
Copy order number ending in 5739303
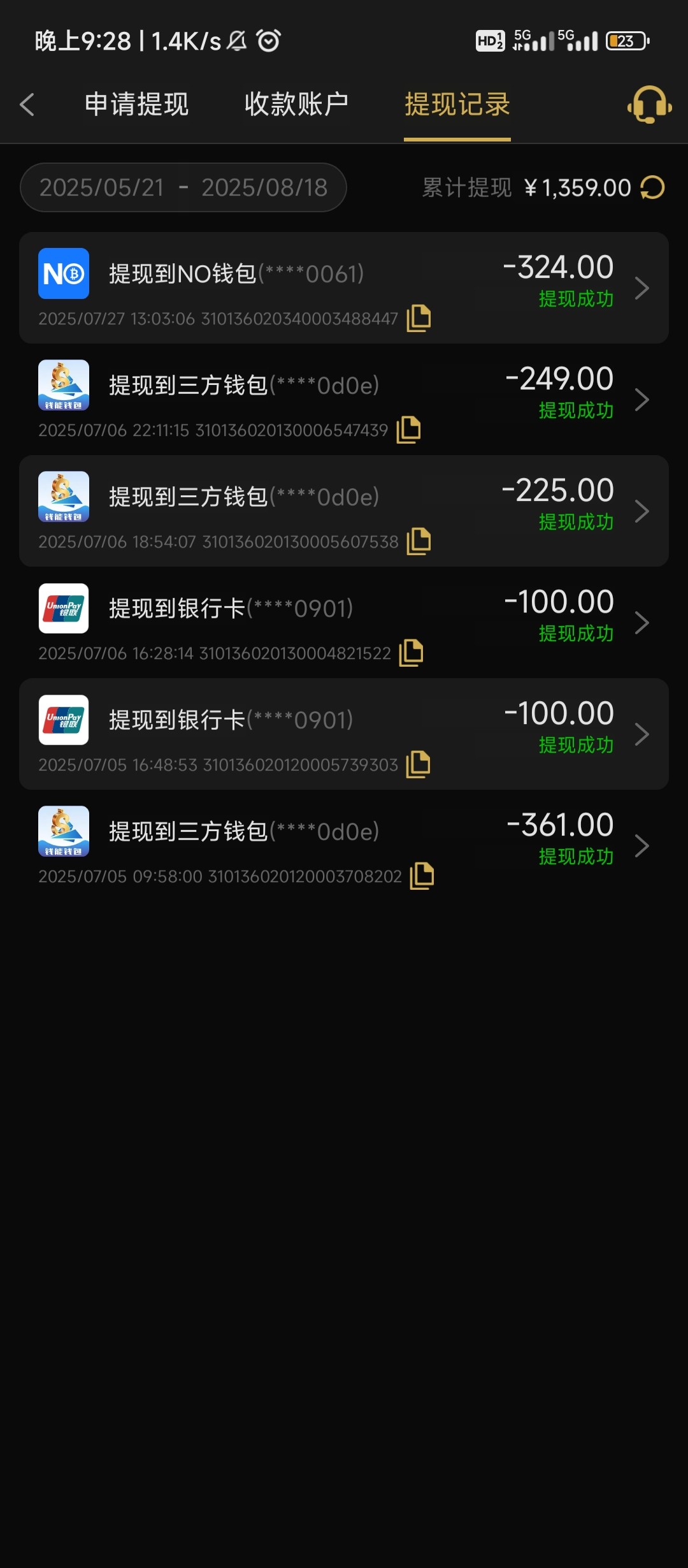pyautogui.click(x=418, y=764)
